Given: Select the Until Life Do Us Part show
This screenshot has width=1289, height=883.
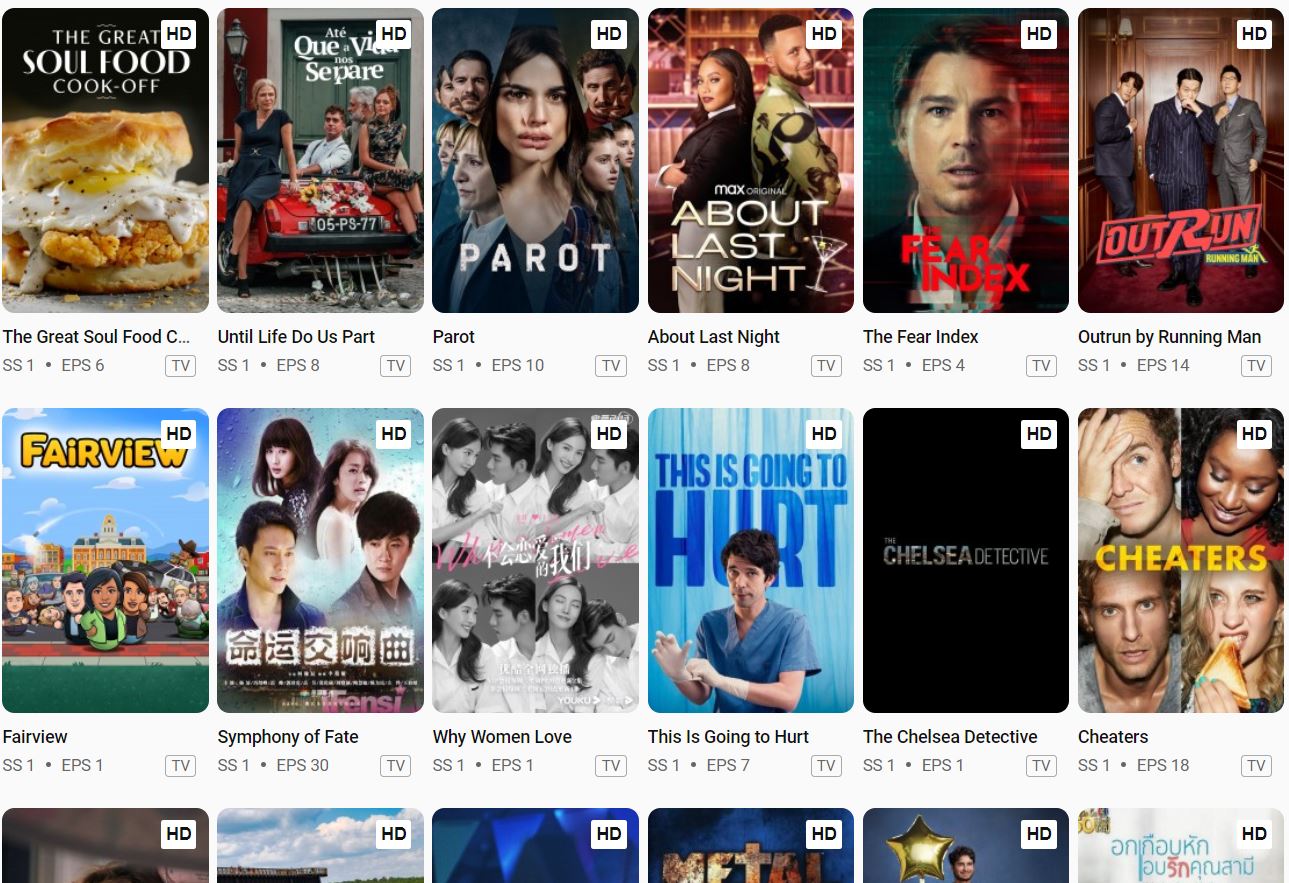Looking at the screenshot, I should pos(320,161).
